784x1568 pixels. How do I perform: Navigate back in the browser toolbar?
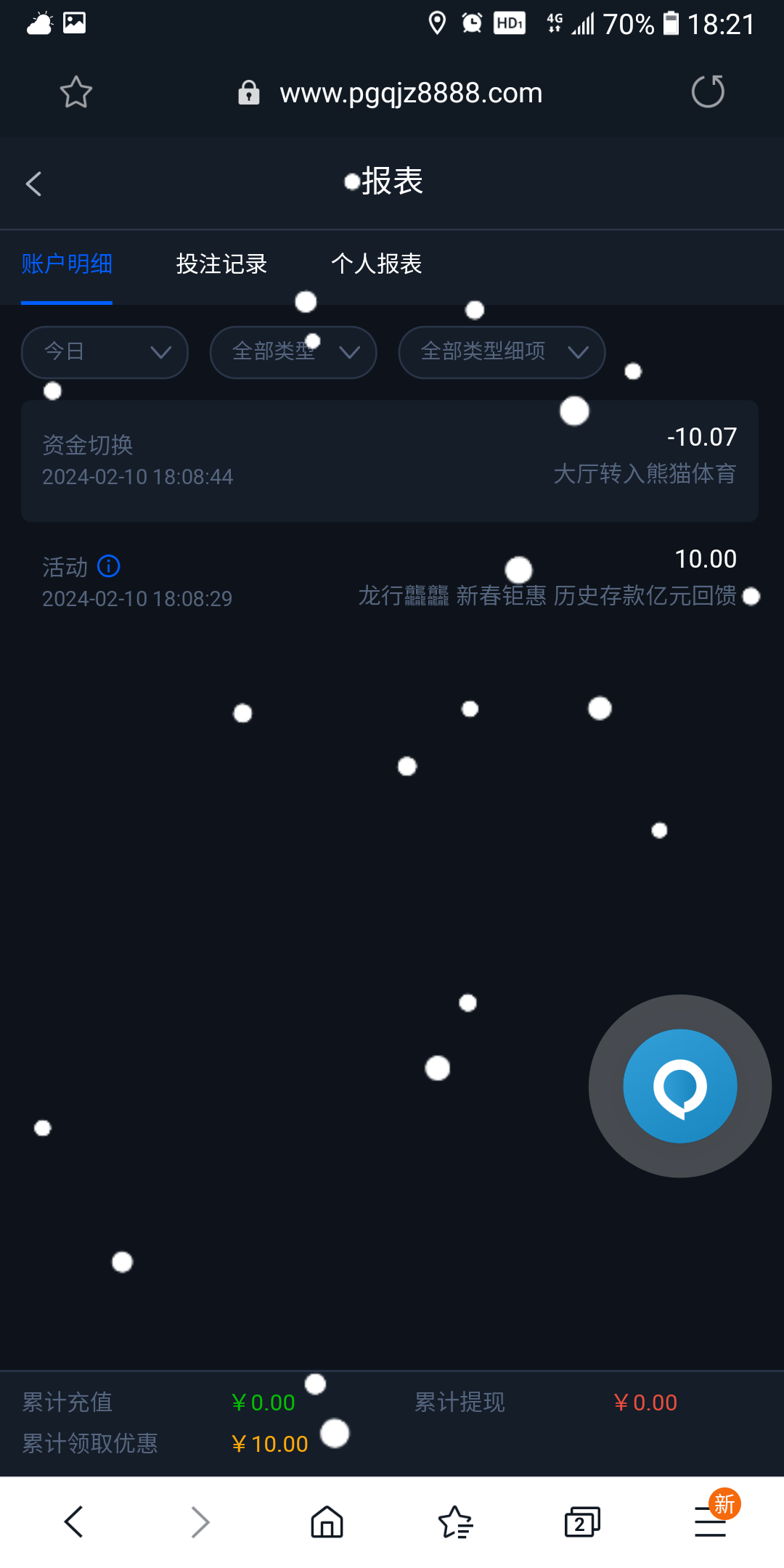[74, 1522]
